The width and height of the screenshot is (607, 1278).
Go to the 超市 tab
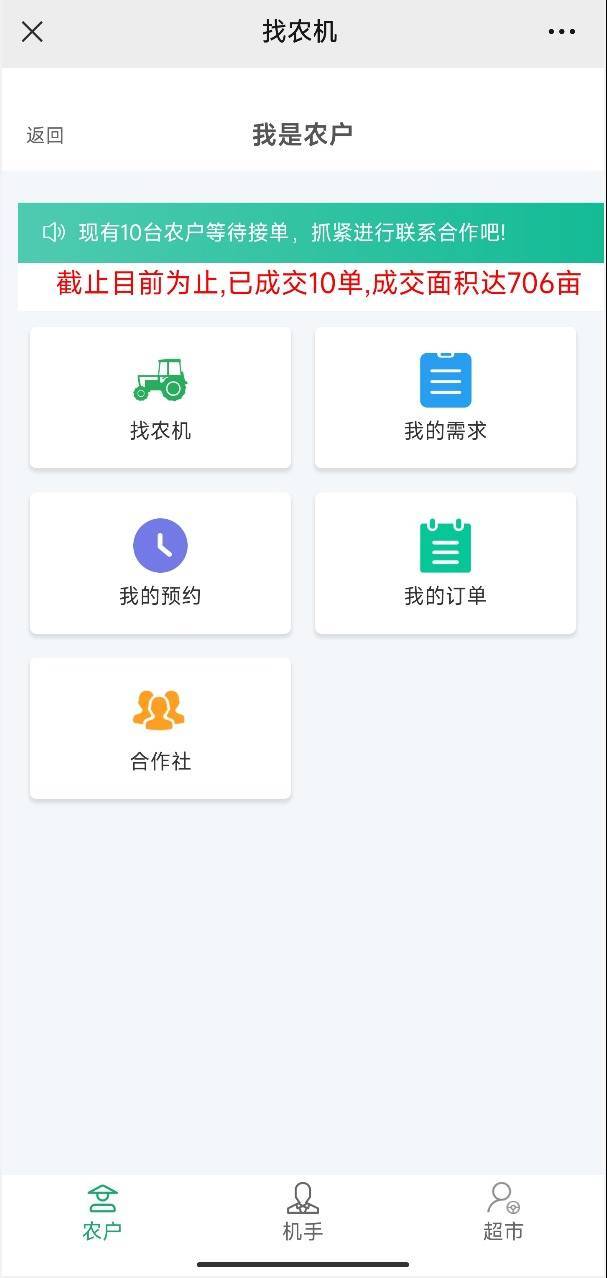coord(503,1211)
